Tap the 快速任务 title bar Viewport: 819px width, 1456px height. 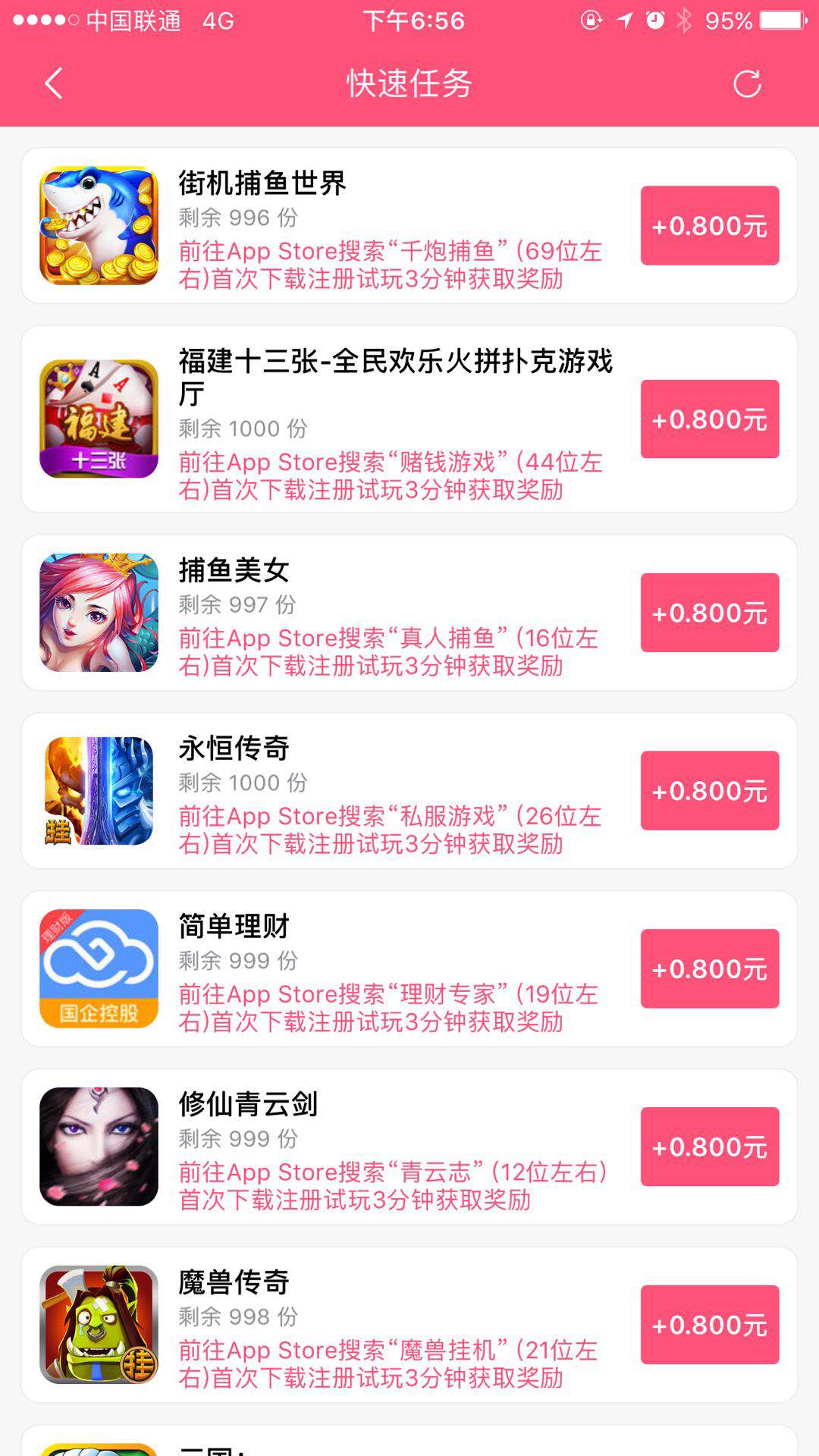click(x=409, y=83)
